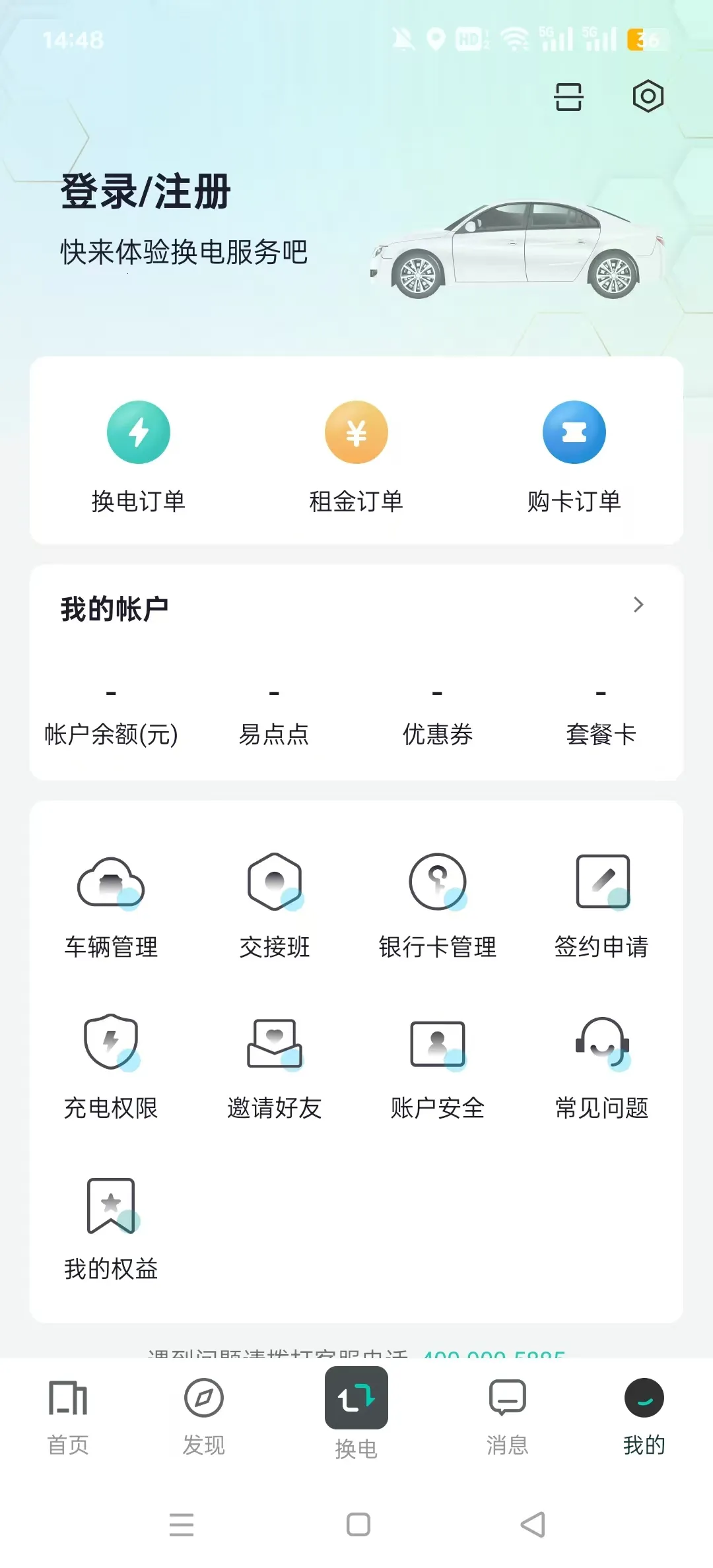Open 银行卡管理 bank card management
713x1568 pixels.
coord(438,904)
